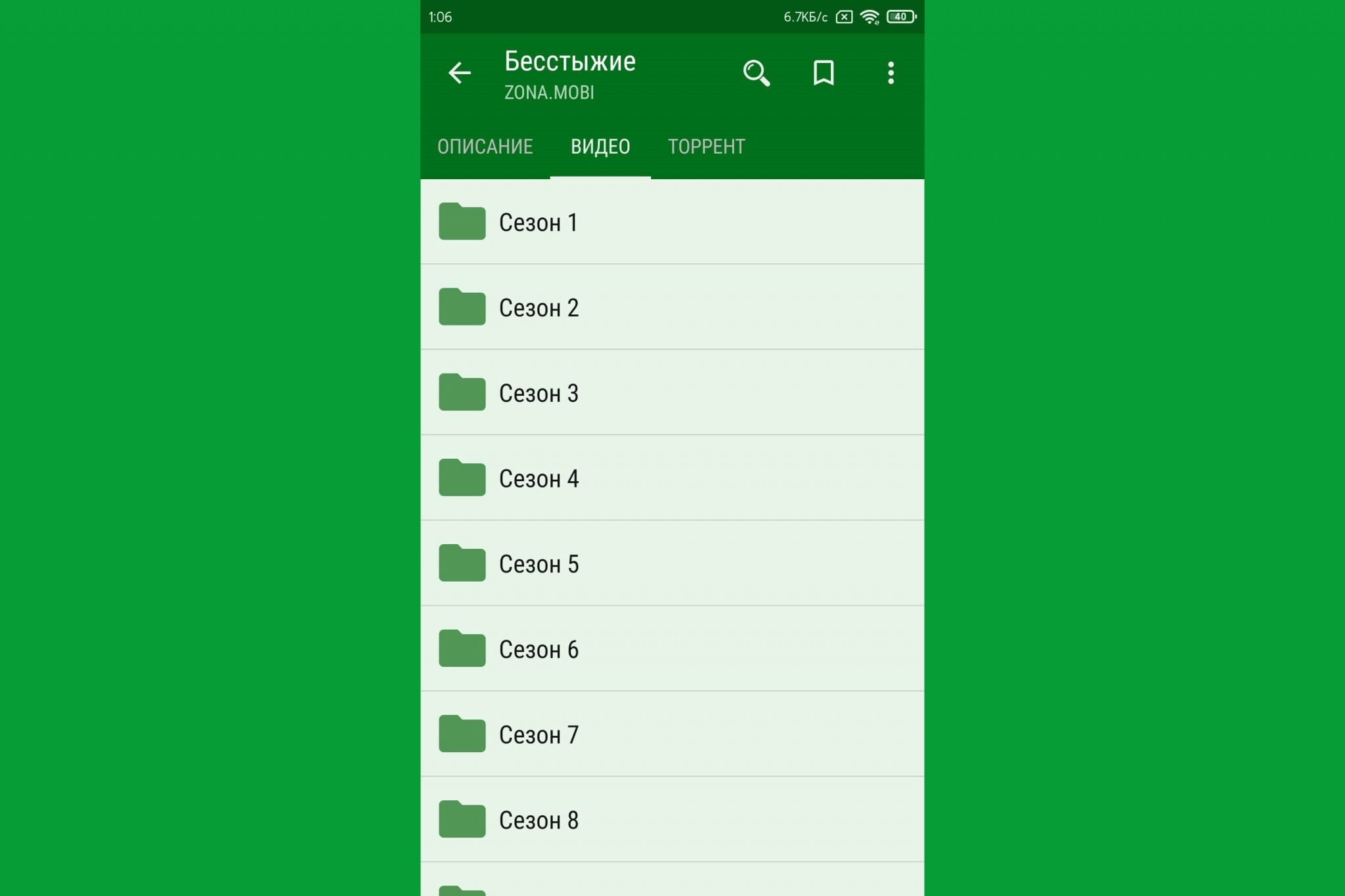Viewport: 1345px width, 896px height.
Task: Open the Сезон 7 folder
Action: [539, 735]
